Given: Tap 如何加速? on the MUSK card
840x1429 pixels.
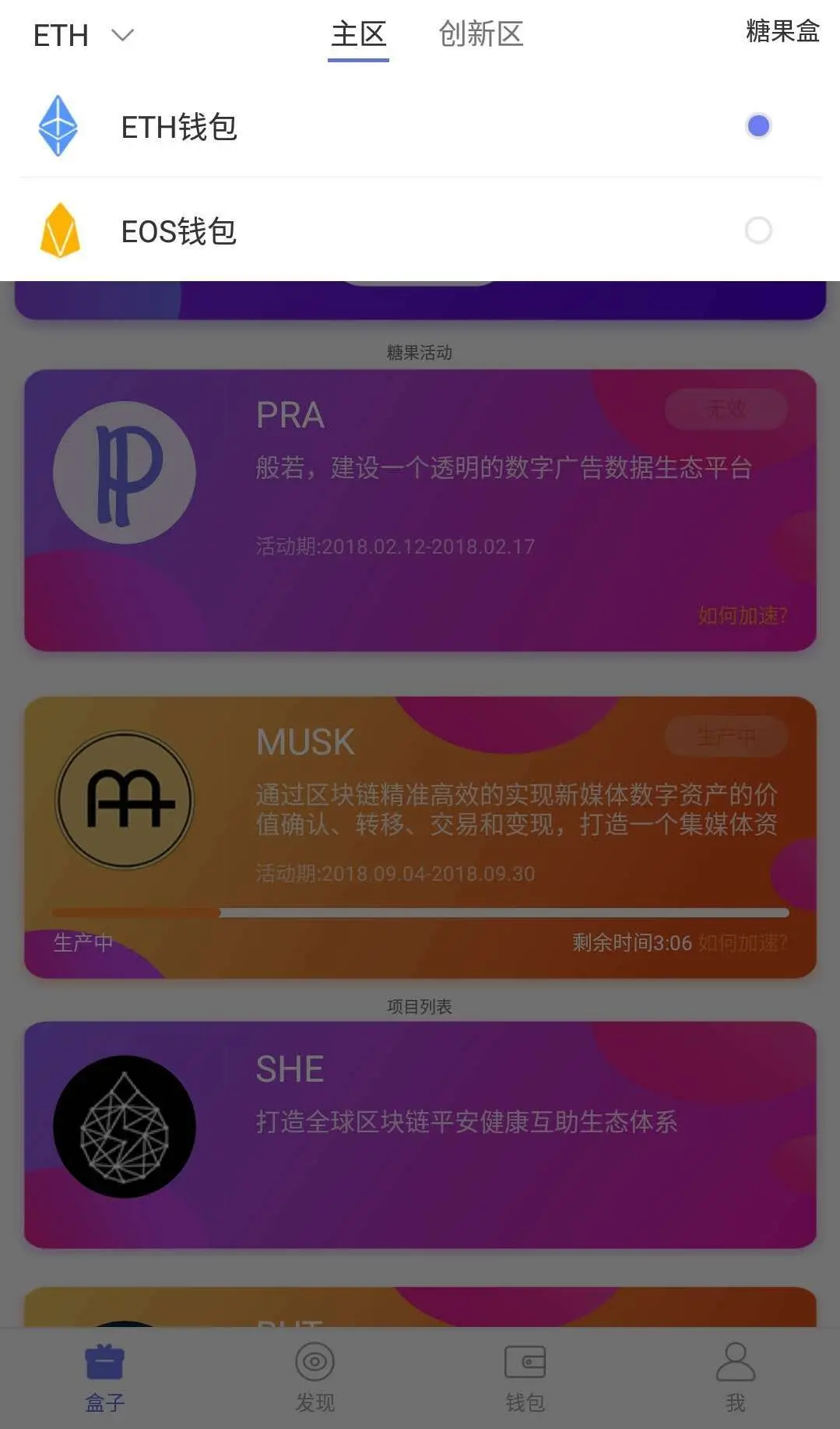Looking at the screenshot, I should pyautogui.click(x=742, y=943).
